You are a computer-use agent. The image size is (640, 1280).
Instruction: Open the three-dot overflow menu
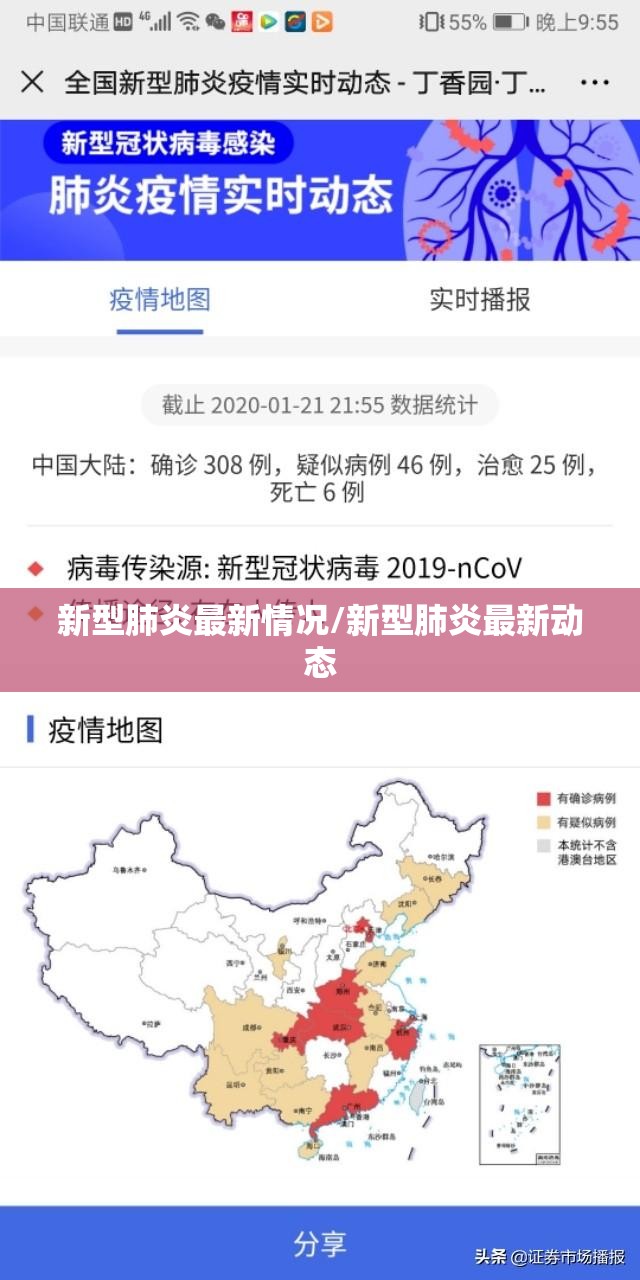point(594,82)
